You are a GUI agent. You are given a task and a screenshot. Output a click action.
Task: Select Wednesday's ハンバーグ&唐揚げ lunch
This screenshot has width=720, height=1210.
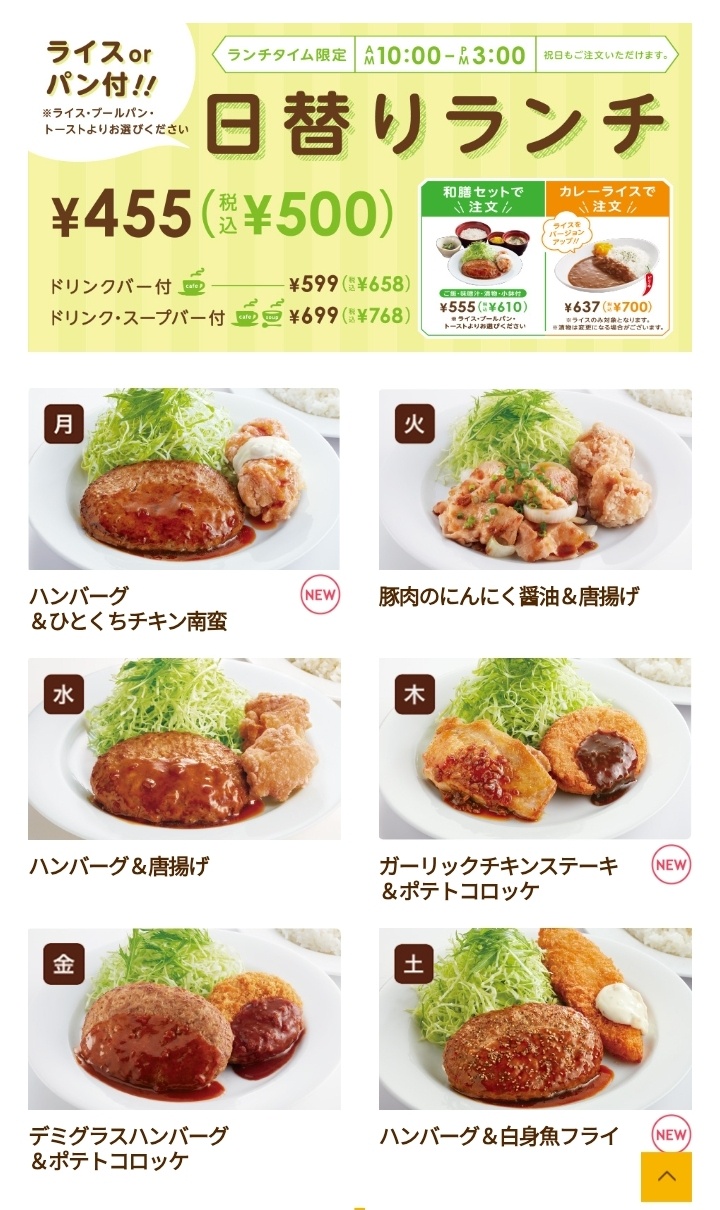184,748
